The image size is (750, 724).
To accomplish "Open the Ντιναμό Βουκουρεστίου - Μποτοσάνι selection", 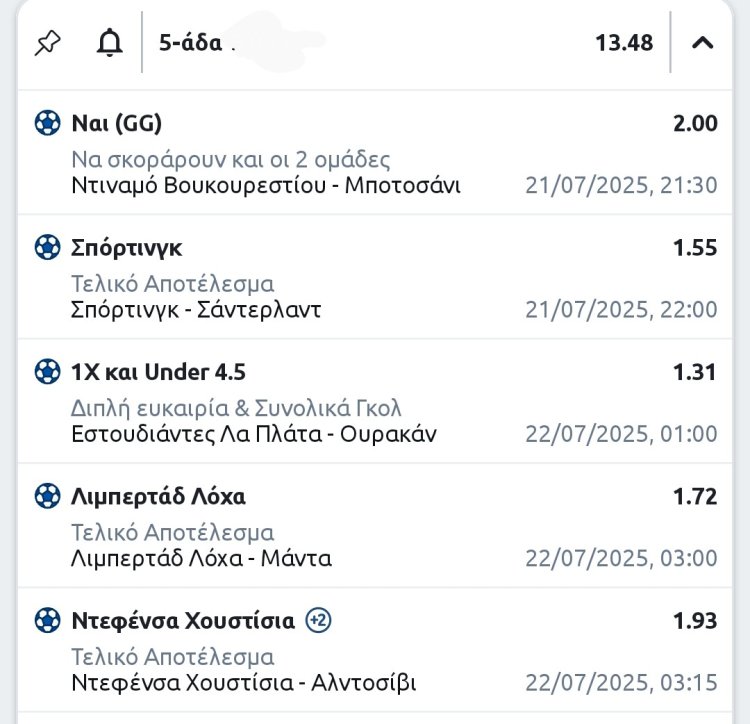I will [x=267, y=186].
